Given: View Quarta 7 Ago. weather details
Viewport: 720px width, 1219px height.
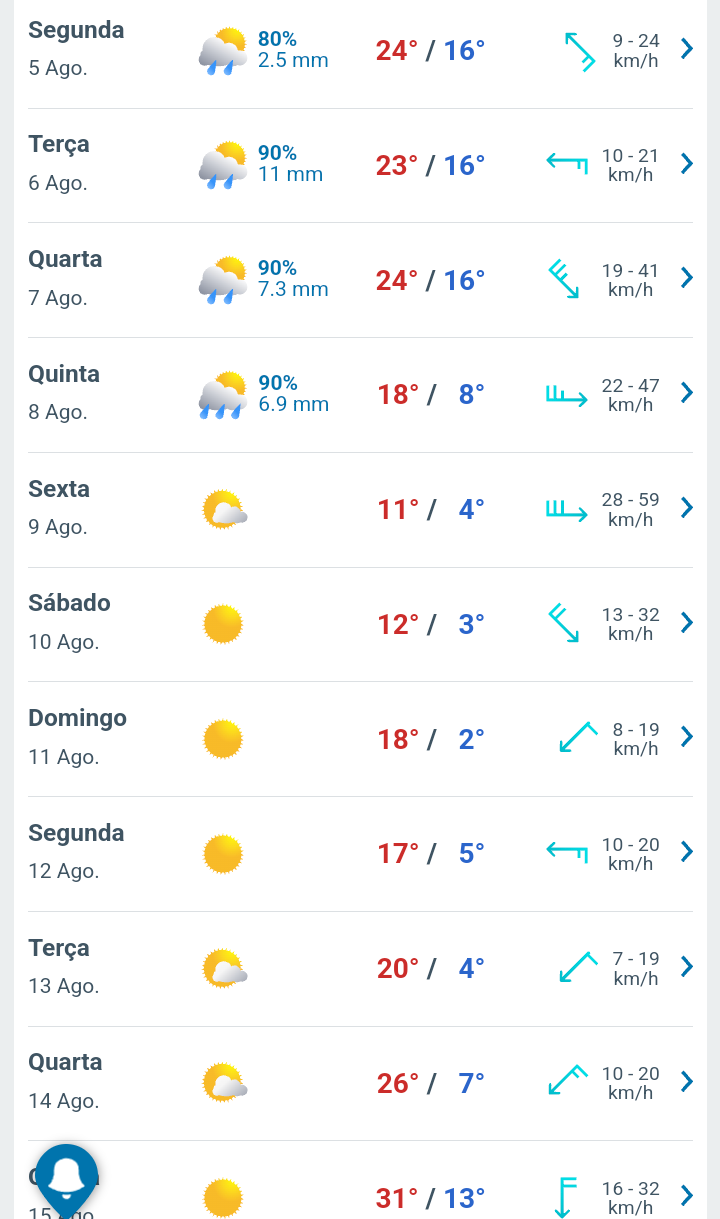Looking at the screenshot, I should click(360, 280).
